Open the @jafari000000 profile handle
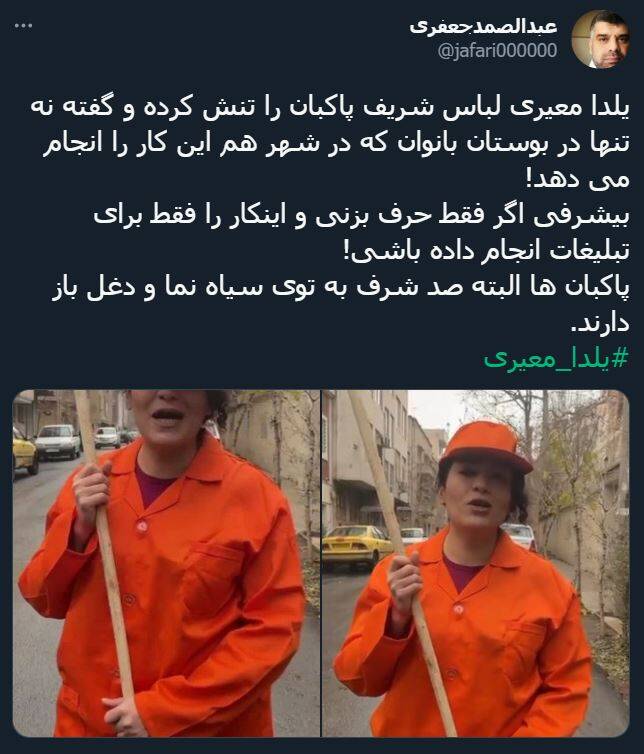The image size is (644, 754). (497, 50)
